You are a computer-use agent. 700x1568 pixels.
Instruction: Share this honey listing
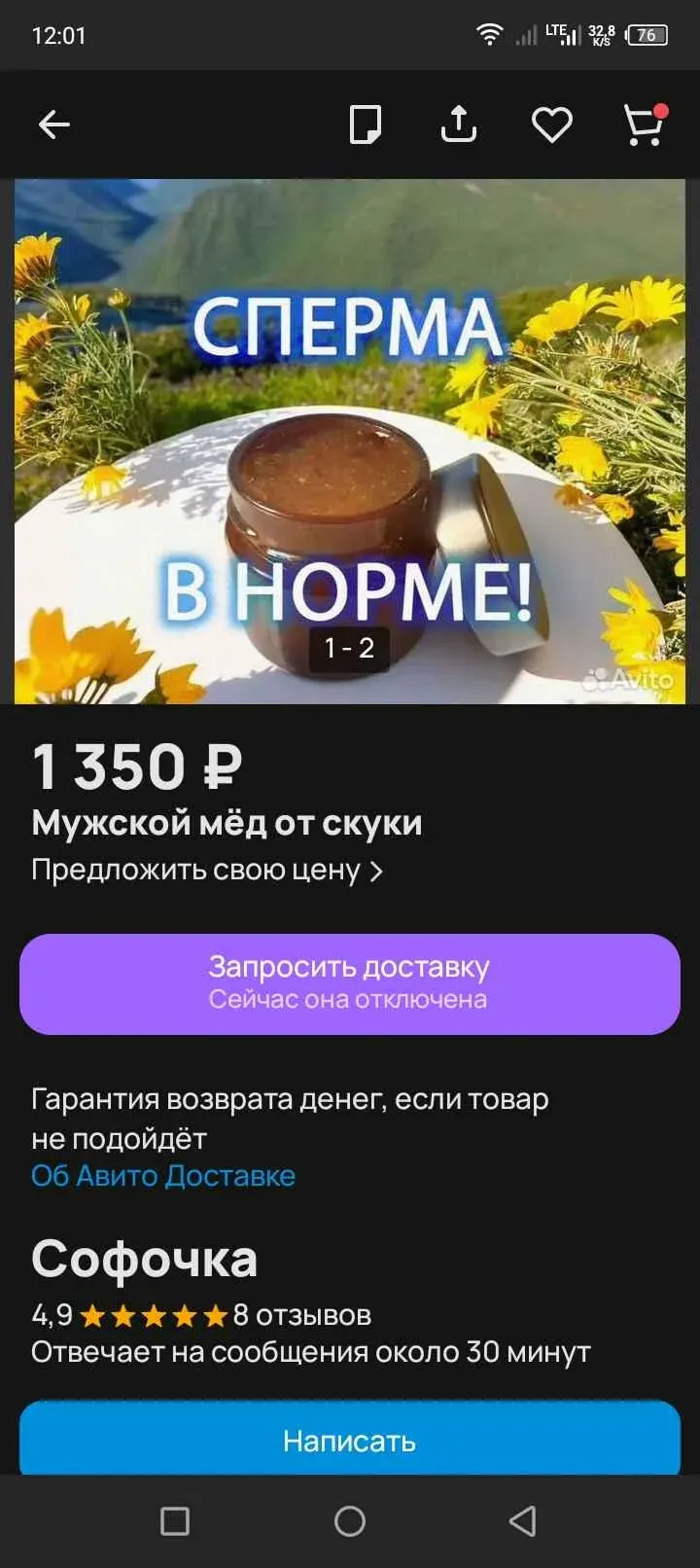[458, 125]
